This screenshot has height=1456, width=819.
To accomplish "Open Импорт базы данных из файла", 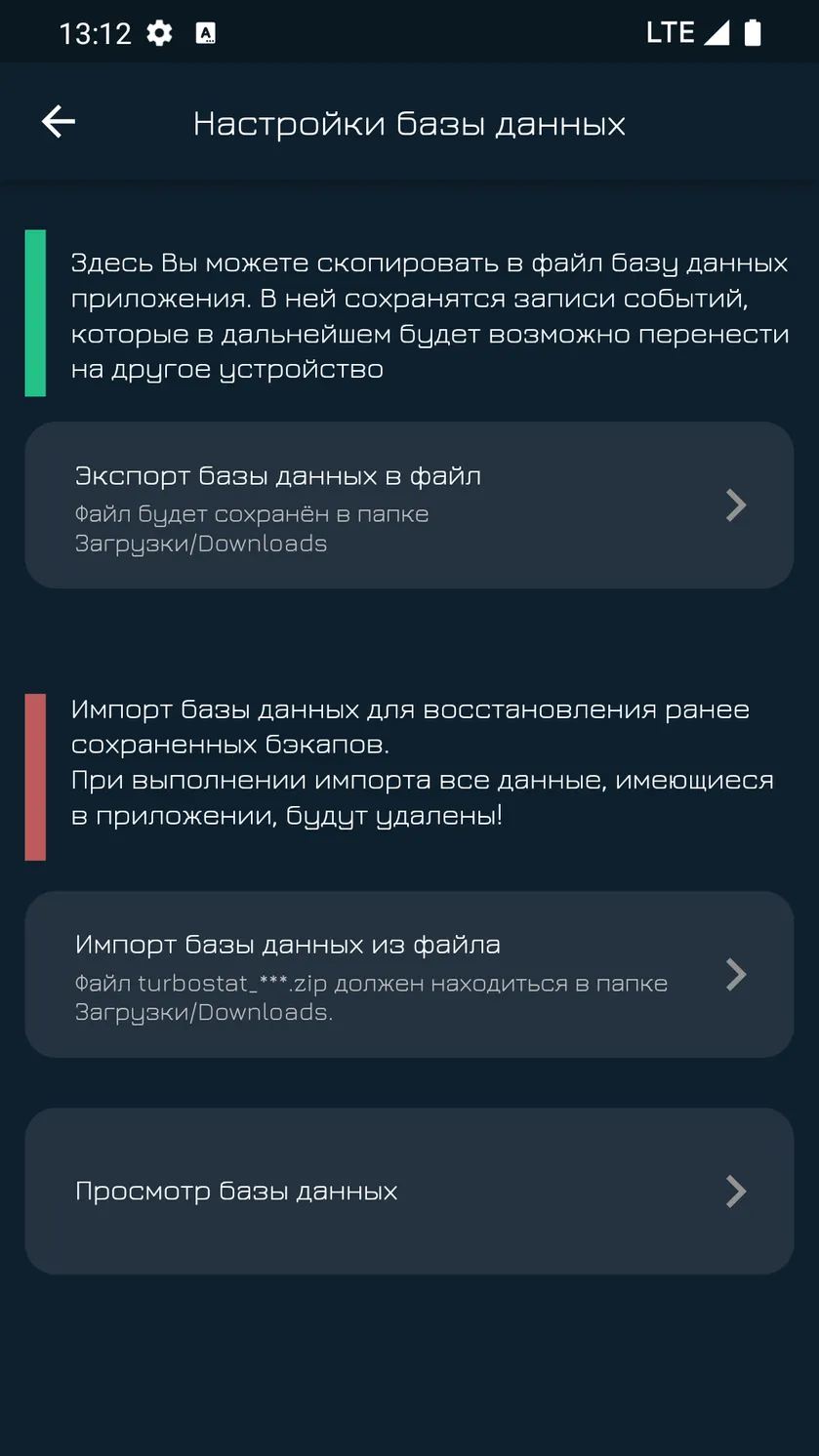I will [x=409, y=974].
